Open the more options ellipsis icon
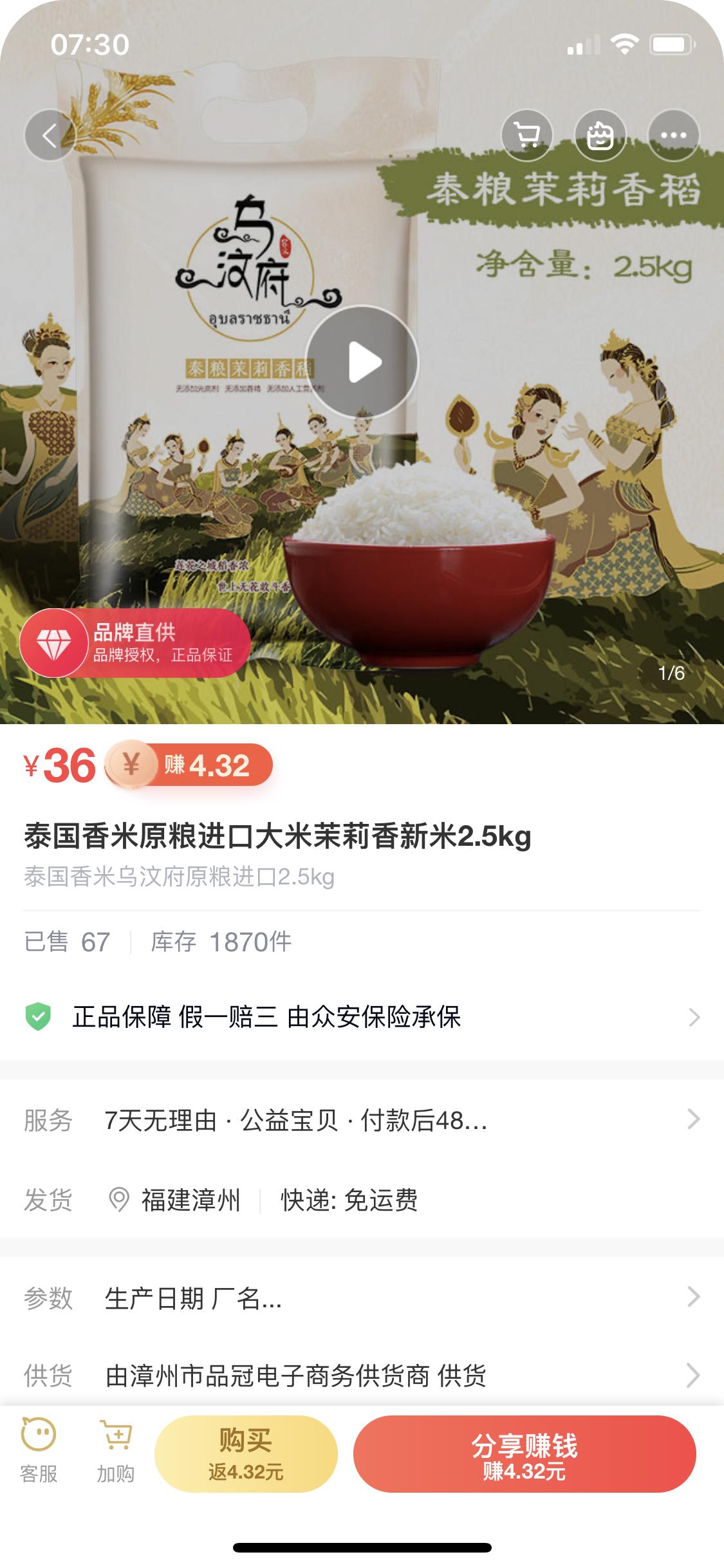Image resolution: width=724 pixels, height=1568 pixels. tap(673, 136)
